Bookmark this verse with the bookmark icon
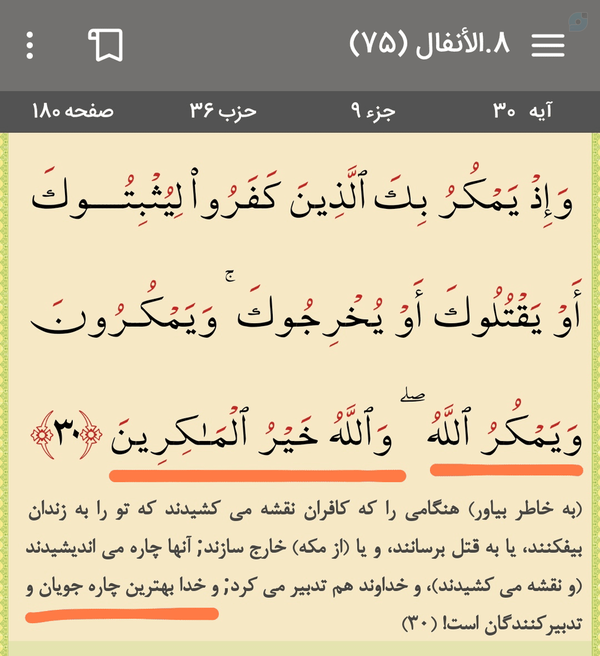The width and height of the screenshot is (600, 656). click(x=106, y=45)
